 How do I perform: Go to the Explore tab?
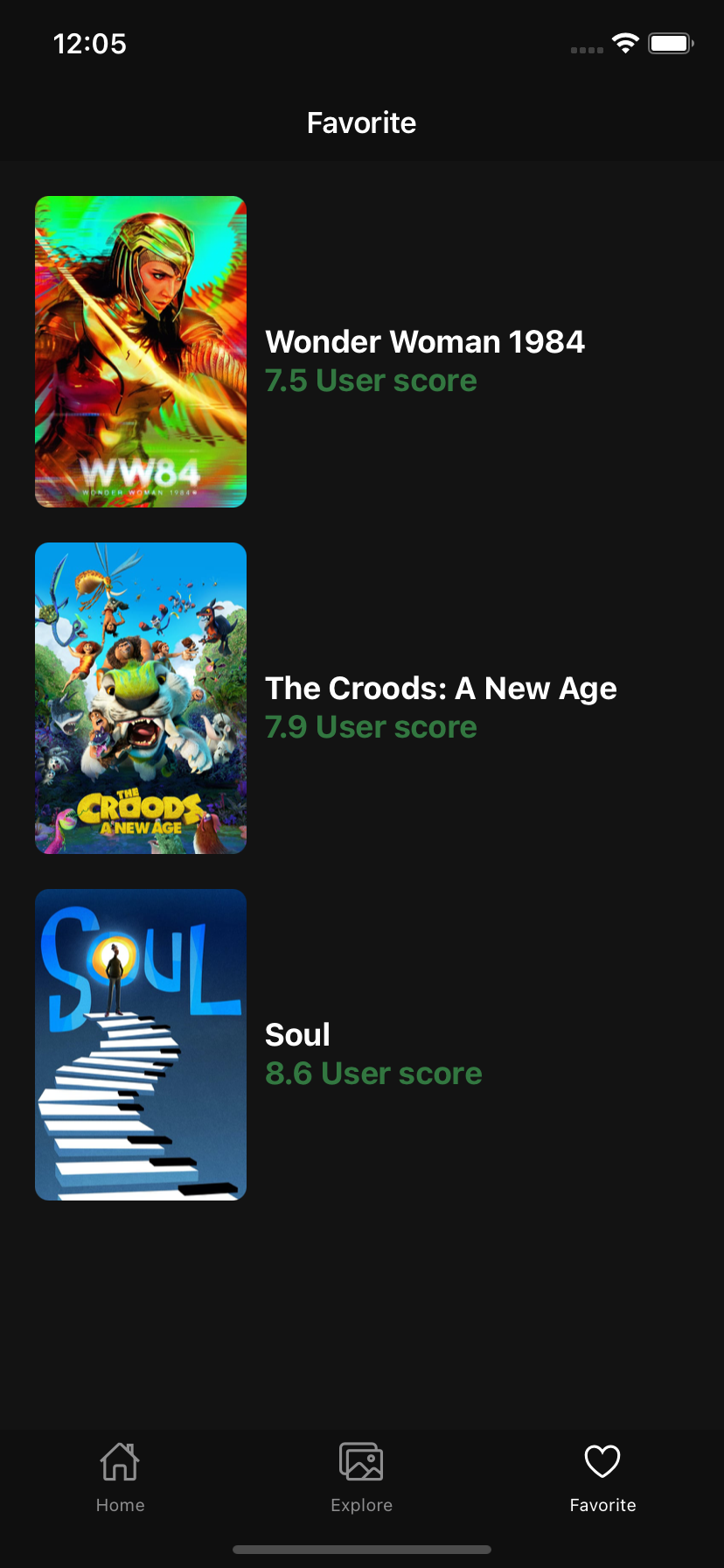click(x=361, y=1477)
